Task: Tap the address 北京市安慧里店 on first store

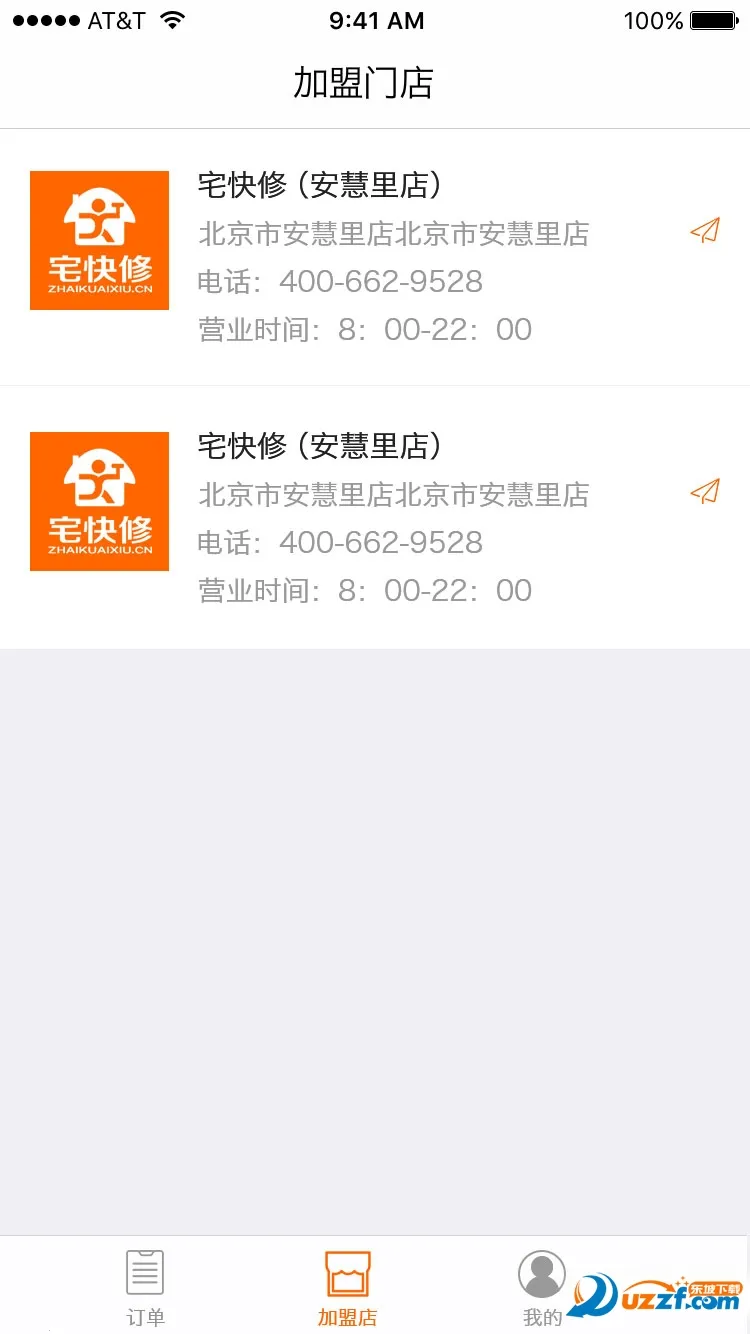Action: point(393,233)
